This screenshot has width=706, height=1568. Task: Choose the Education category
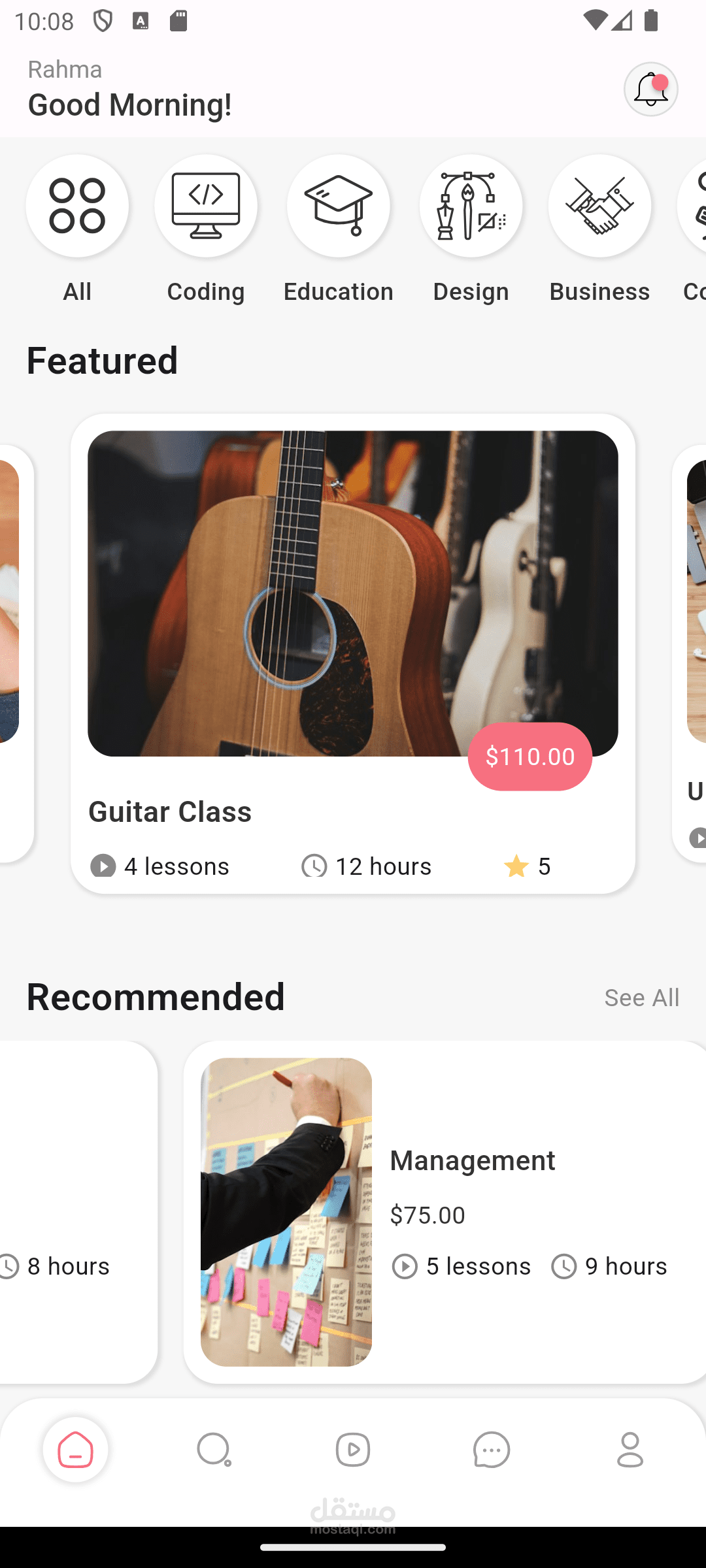[x=338, y=206]
